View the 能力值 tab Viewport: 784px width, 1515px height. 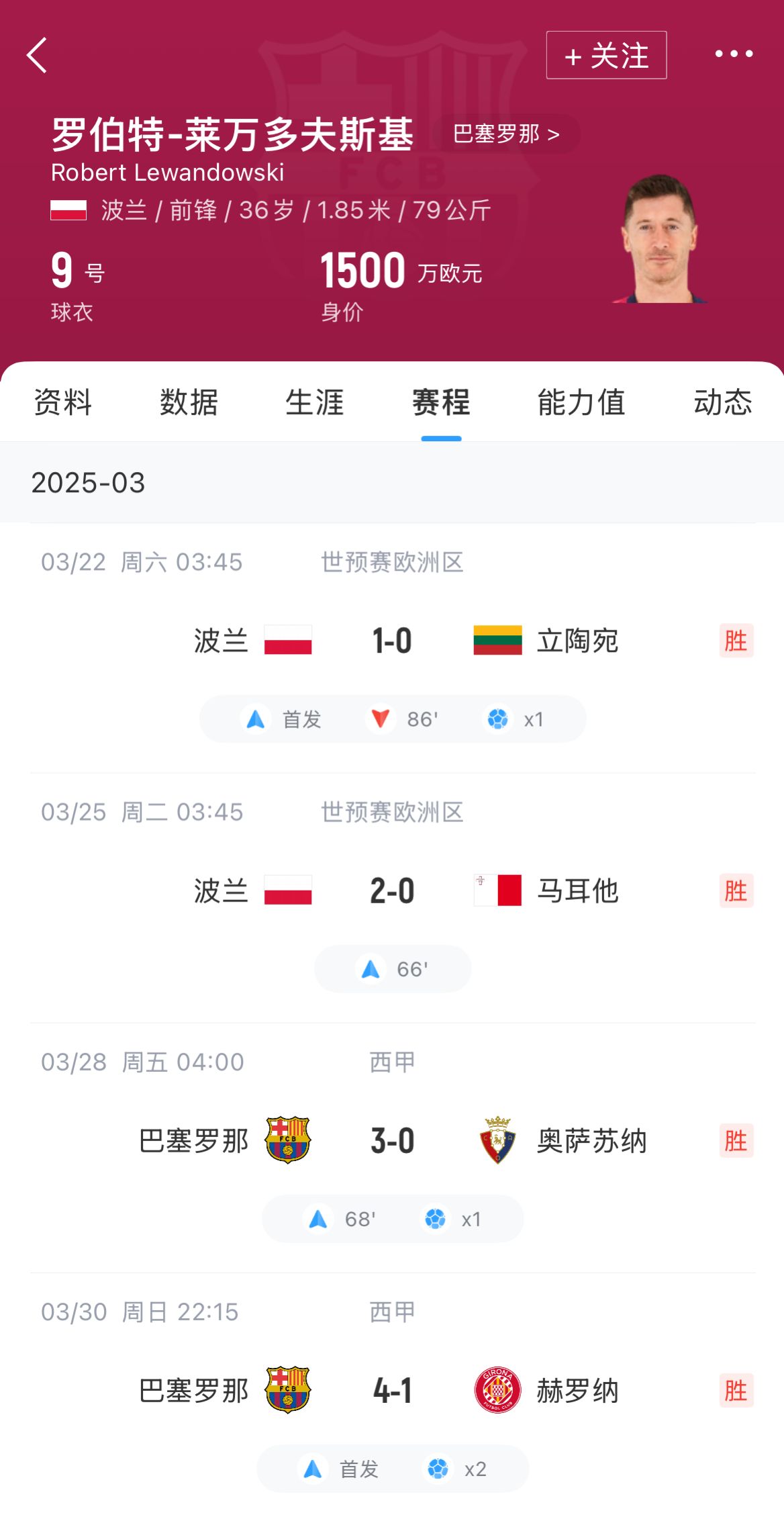point(581,402)
